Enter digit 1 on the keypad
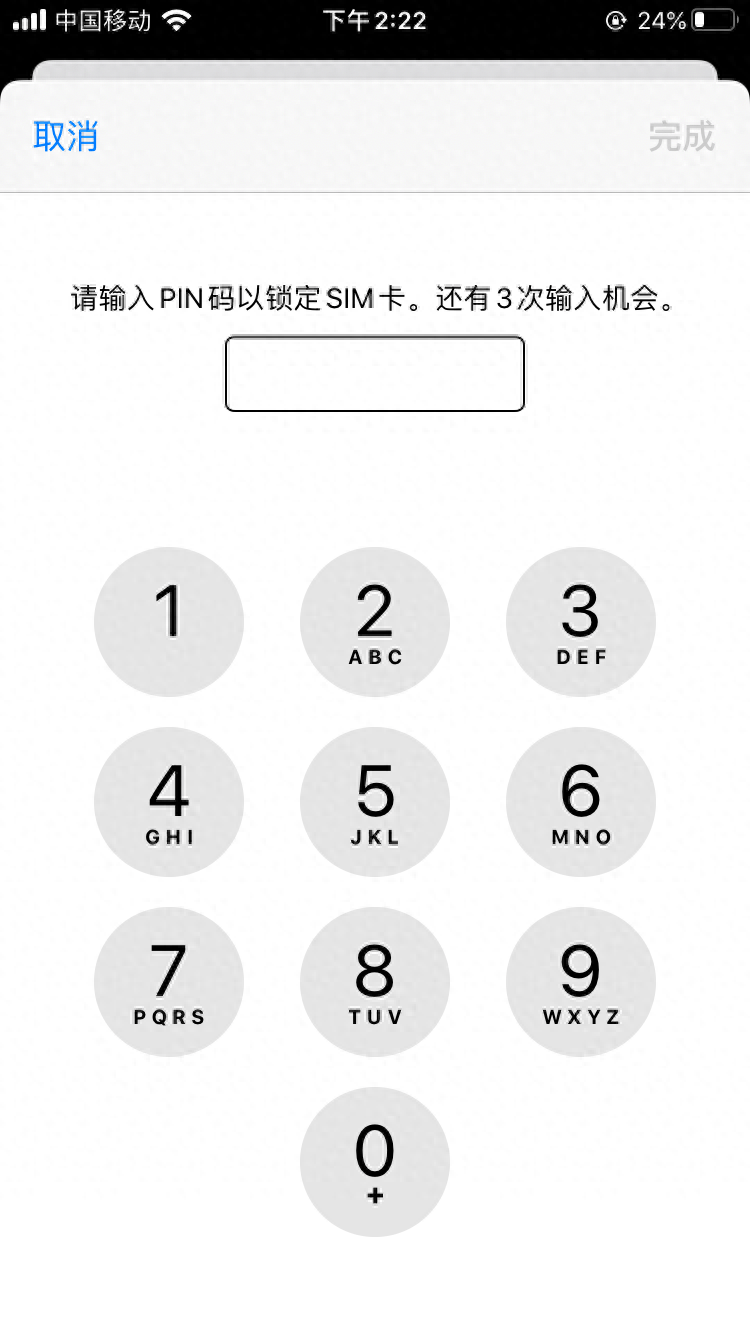 169,622
